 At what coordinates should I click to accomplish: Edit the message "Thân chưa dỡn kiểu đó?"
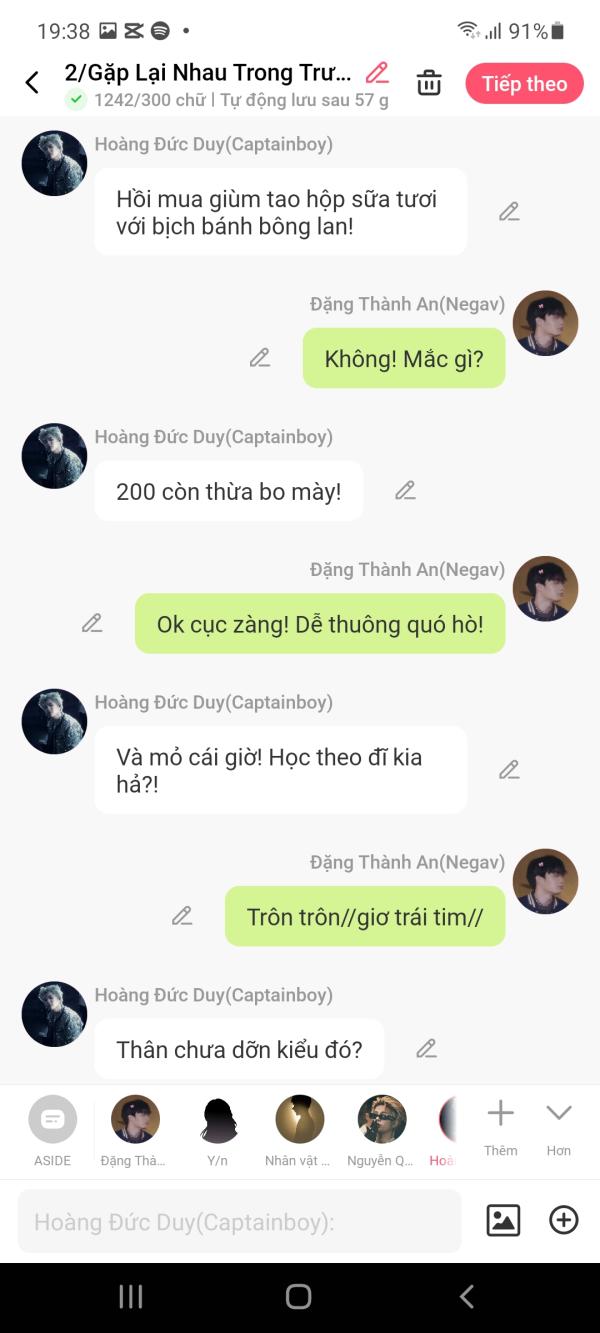(426, 1049)
